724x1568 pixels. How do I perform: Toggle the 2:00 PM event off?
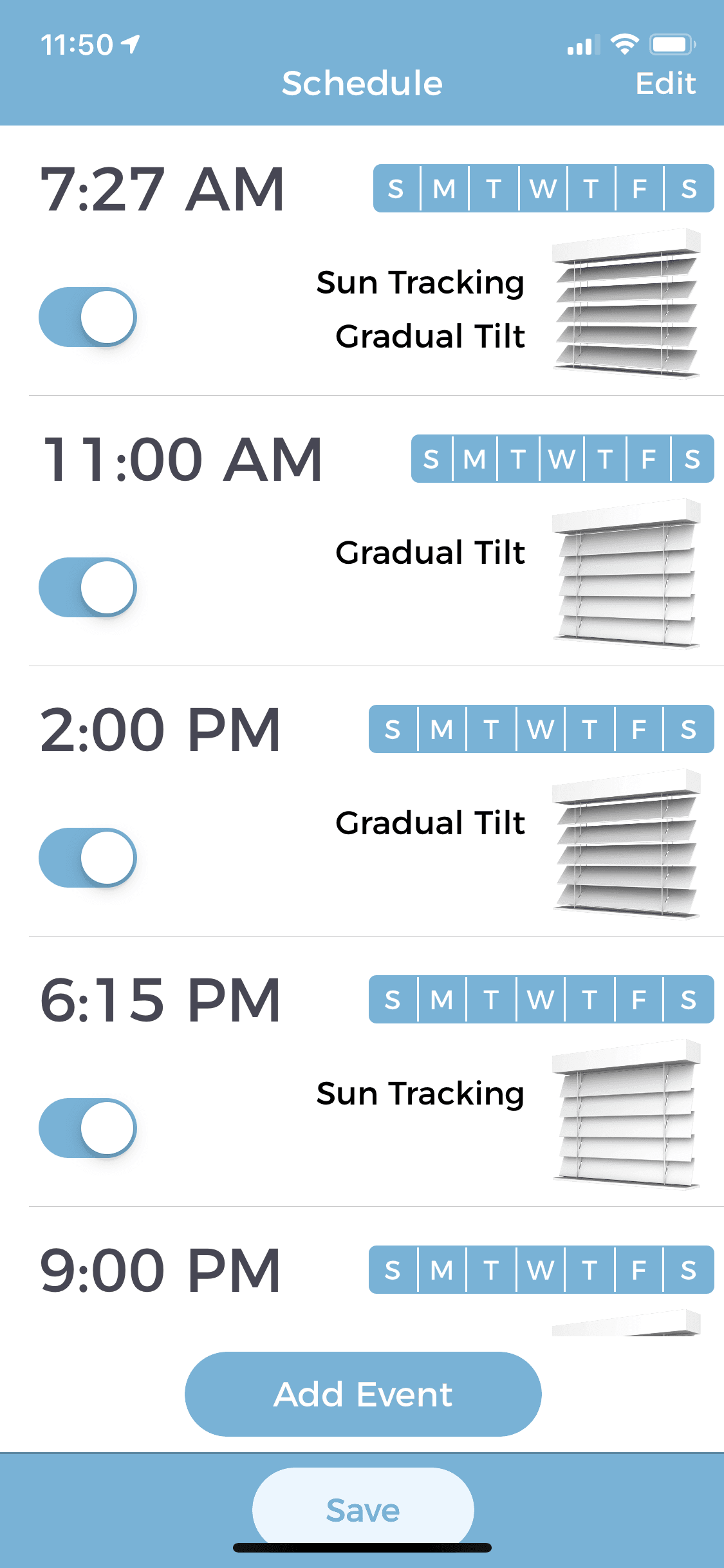click(x=88, y=858)
